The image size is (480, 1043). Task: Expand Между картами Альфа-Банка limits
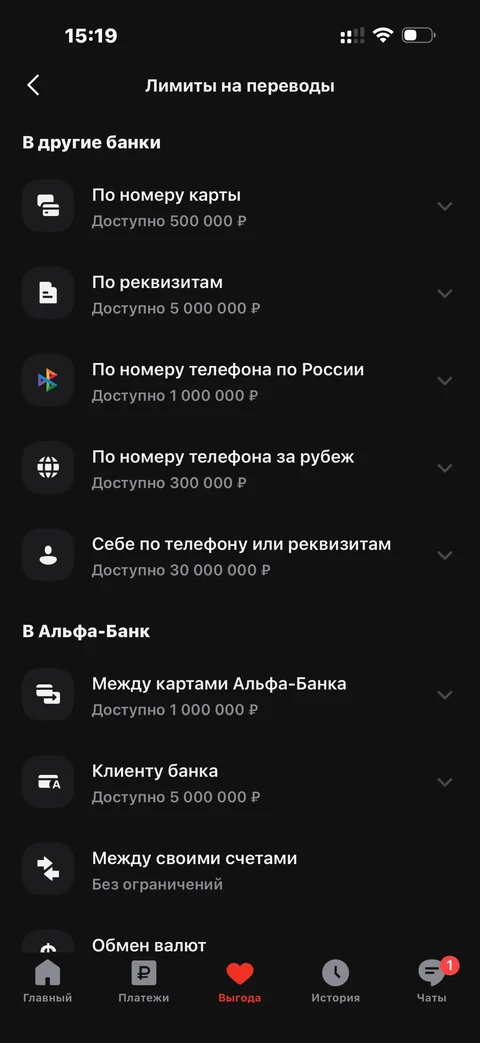point(240,695)
